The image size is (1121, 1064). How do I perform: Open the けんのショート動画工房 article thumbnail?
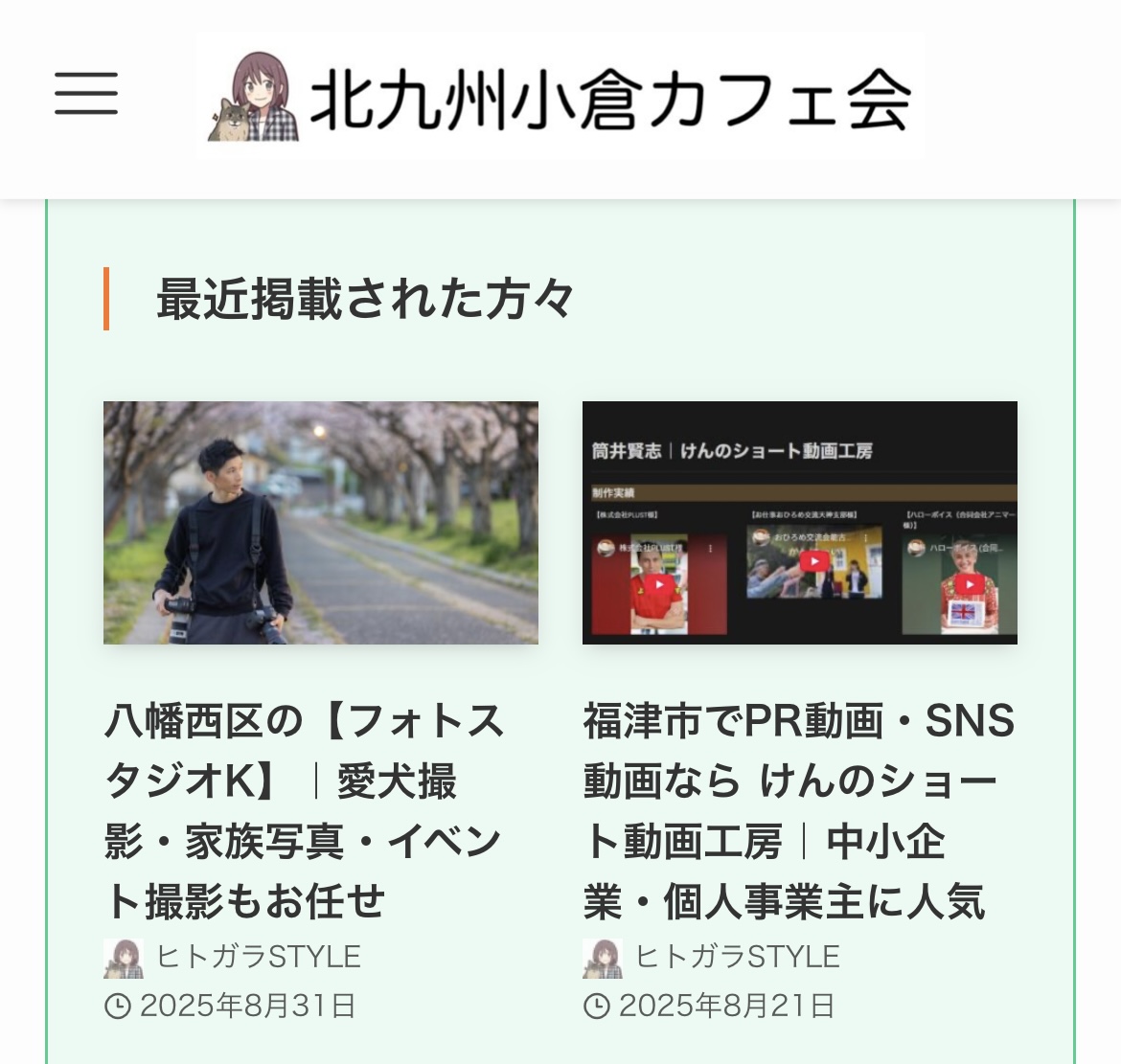(x=799, y=523)
